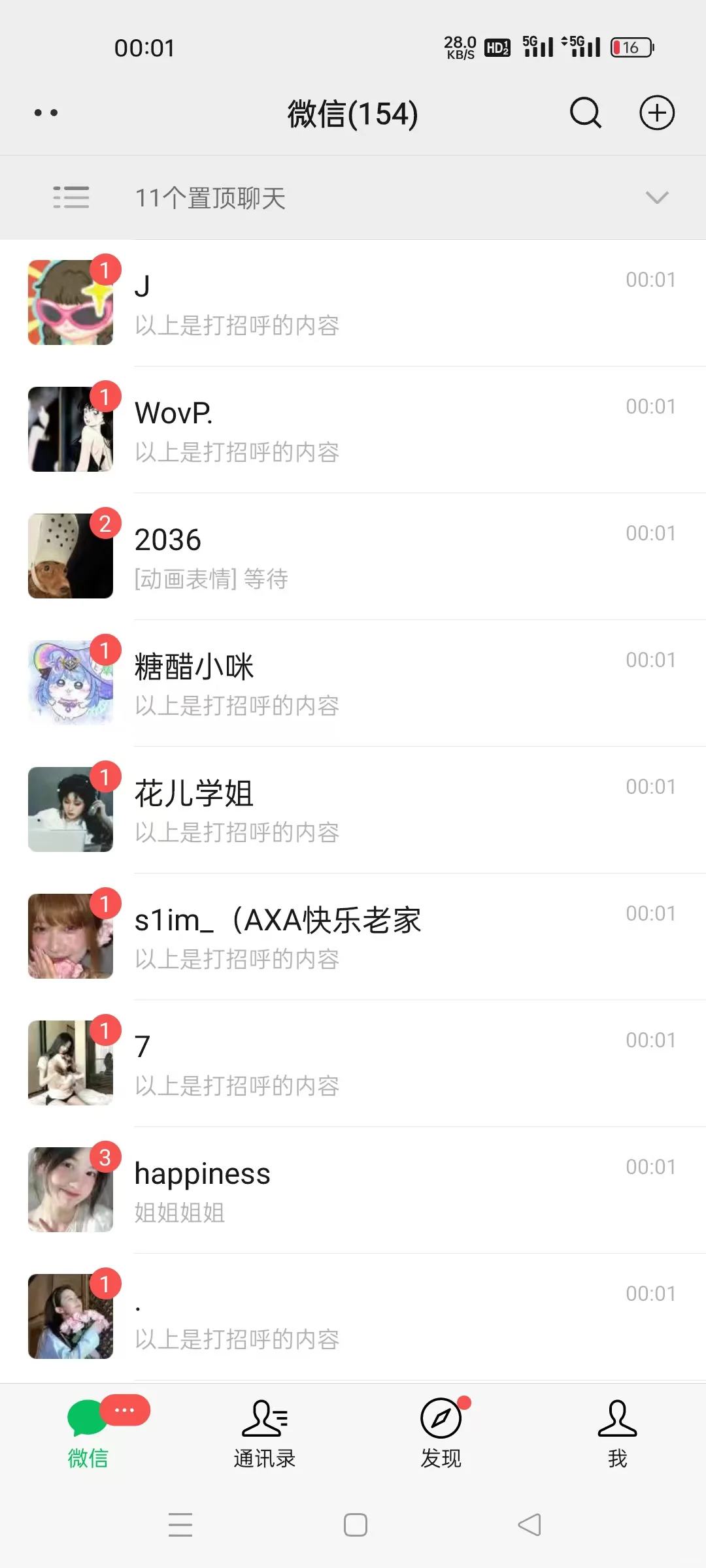Tap the system home button
706x1568 pixels.
click(355, 1525)
